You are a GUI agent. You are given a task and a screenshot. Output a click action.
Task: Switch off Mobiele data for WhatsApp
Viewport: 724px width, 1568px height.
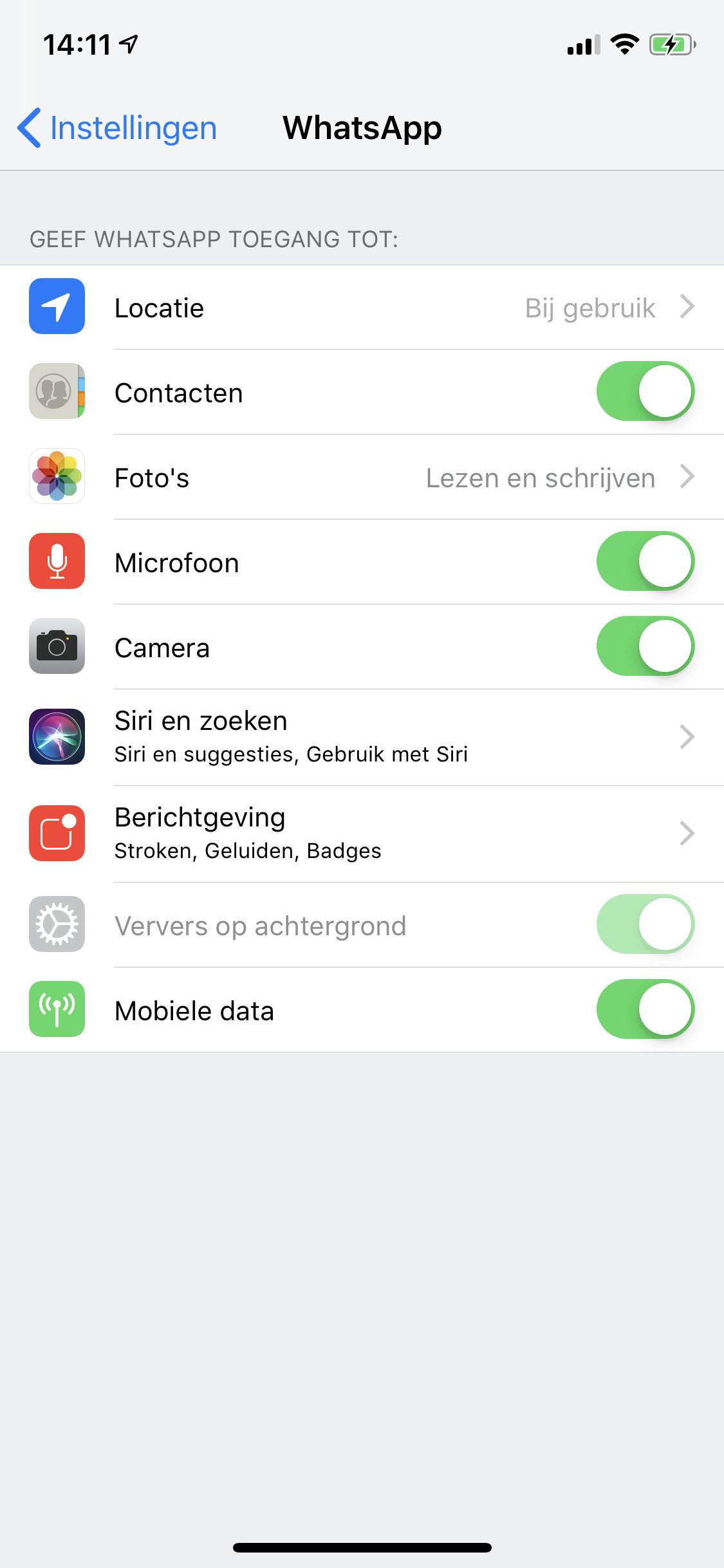tap(645, 1010)
